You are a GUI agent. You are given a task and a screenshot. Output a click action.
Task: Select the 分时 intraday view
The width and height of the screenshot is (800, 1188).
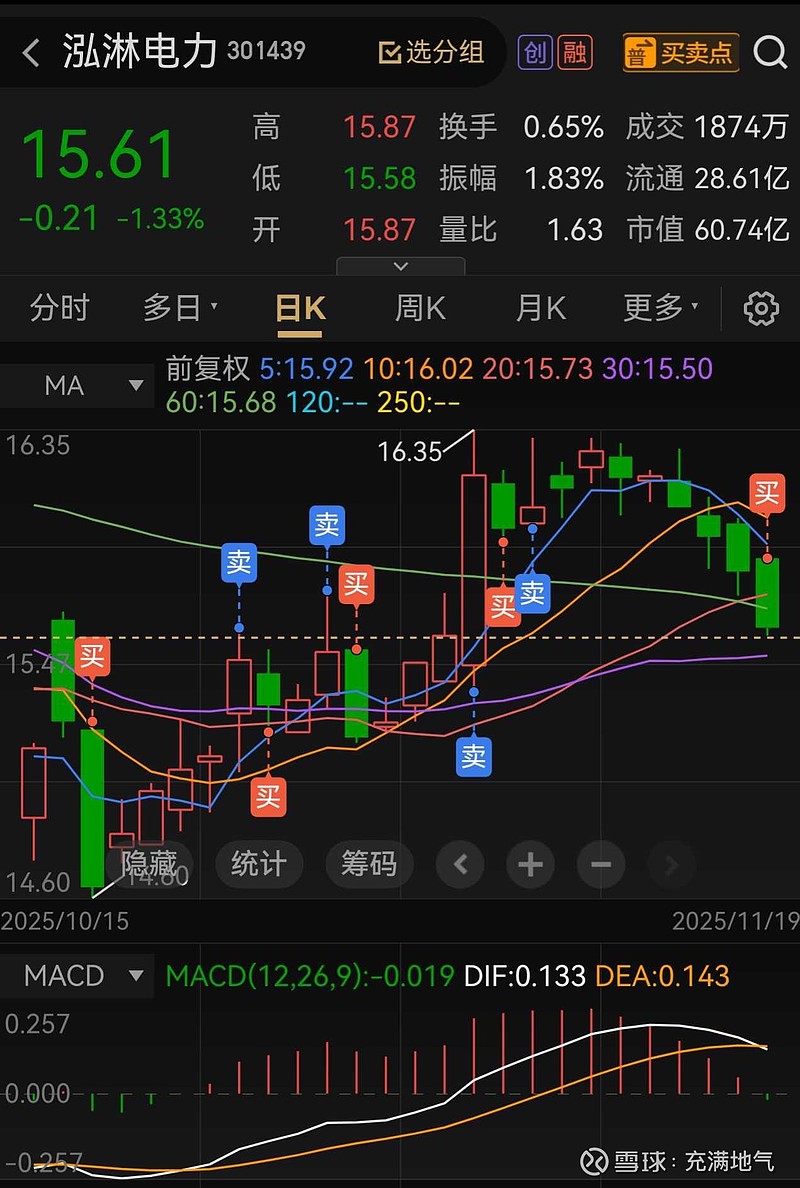point(58,309)
